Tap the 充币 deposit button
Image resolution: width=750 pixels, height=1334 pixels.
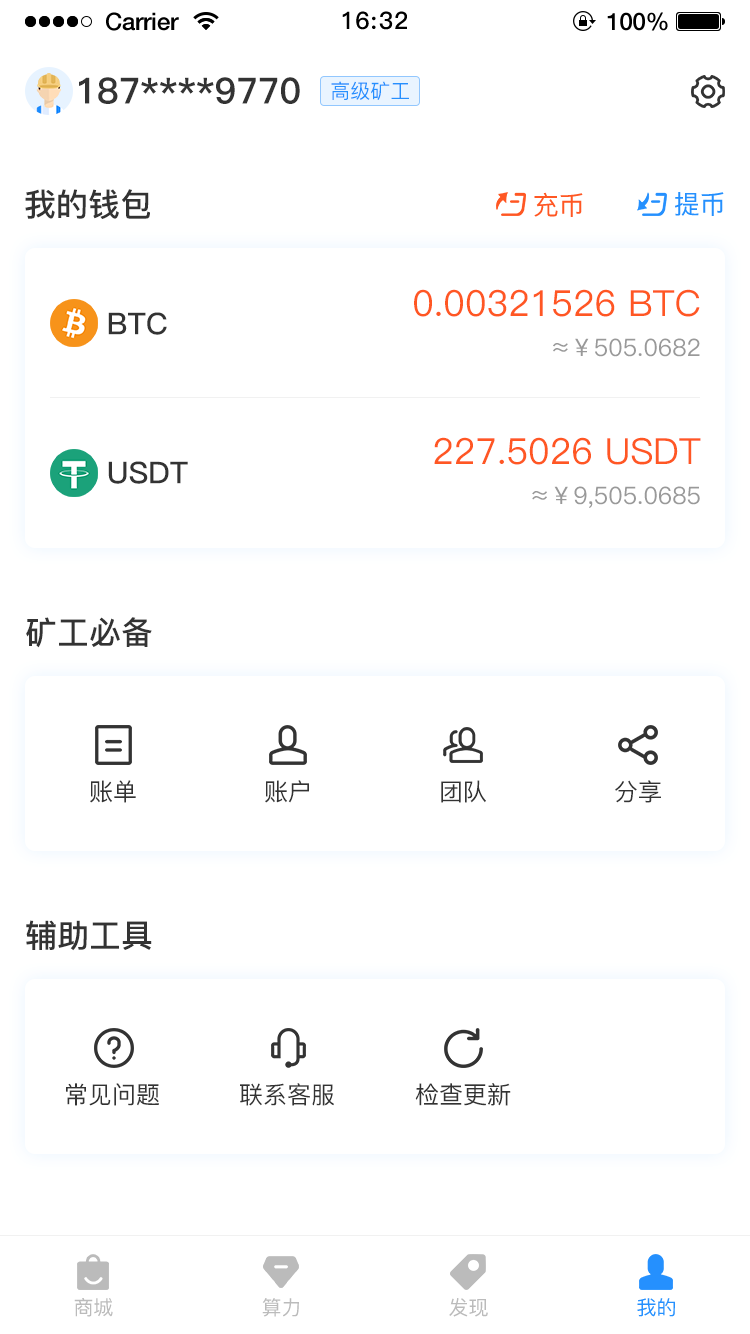pos(540,205)
